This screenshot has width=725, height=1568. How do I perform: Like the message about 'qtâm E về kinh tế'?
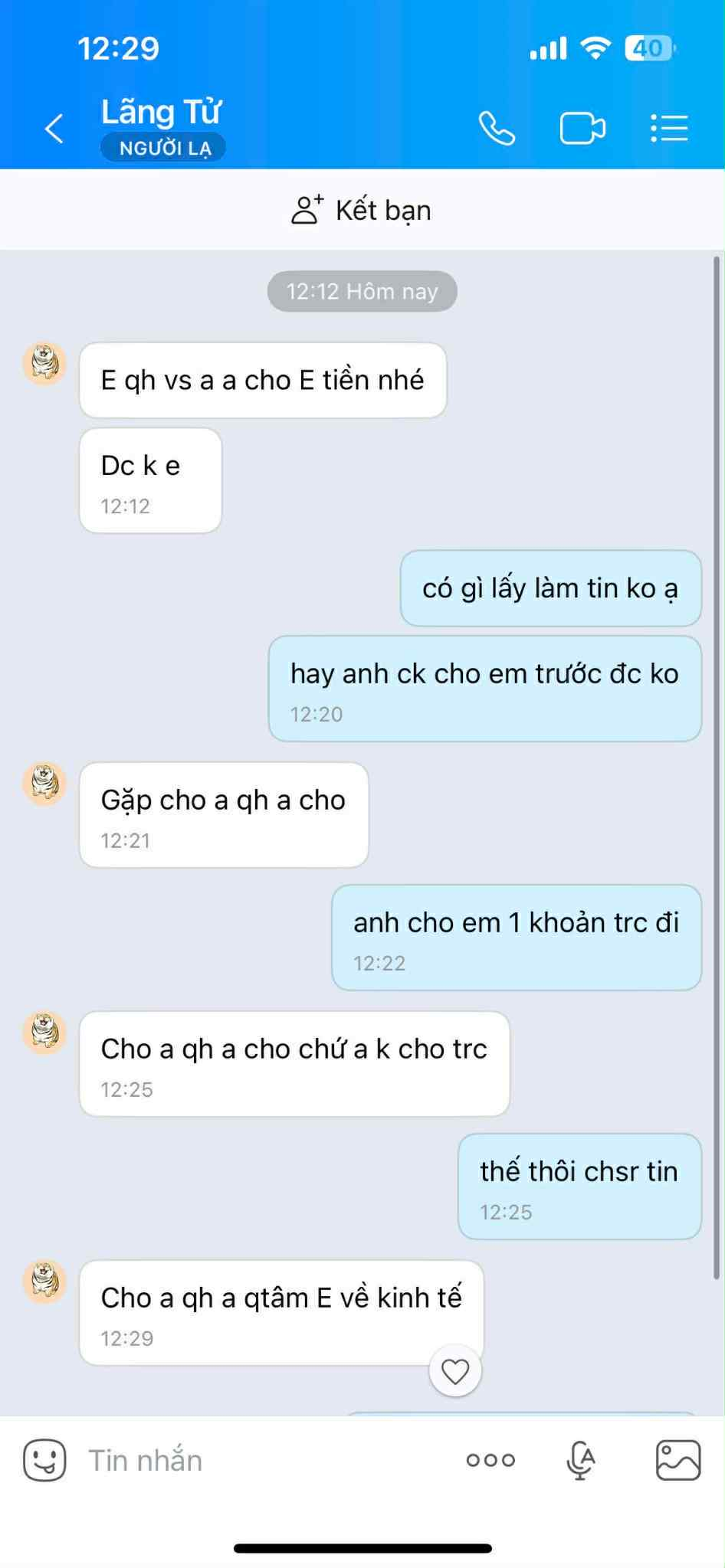[455, 1370]
